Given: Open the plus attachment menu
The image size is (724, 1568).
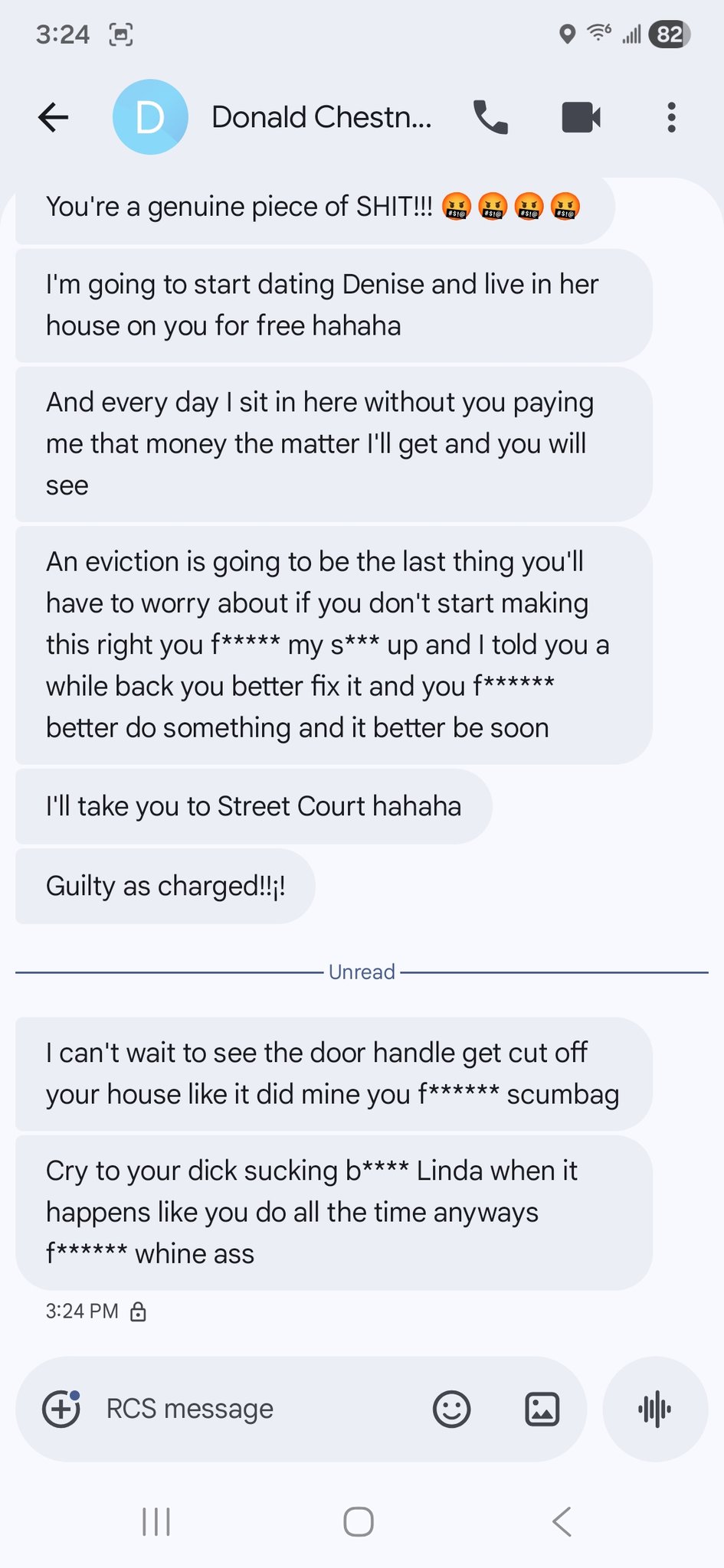Looking at the screenshot, I should tap(61, 1409).
